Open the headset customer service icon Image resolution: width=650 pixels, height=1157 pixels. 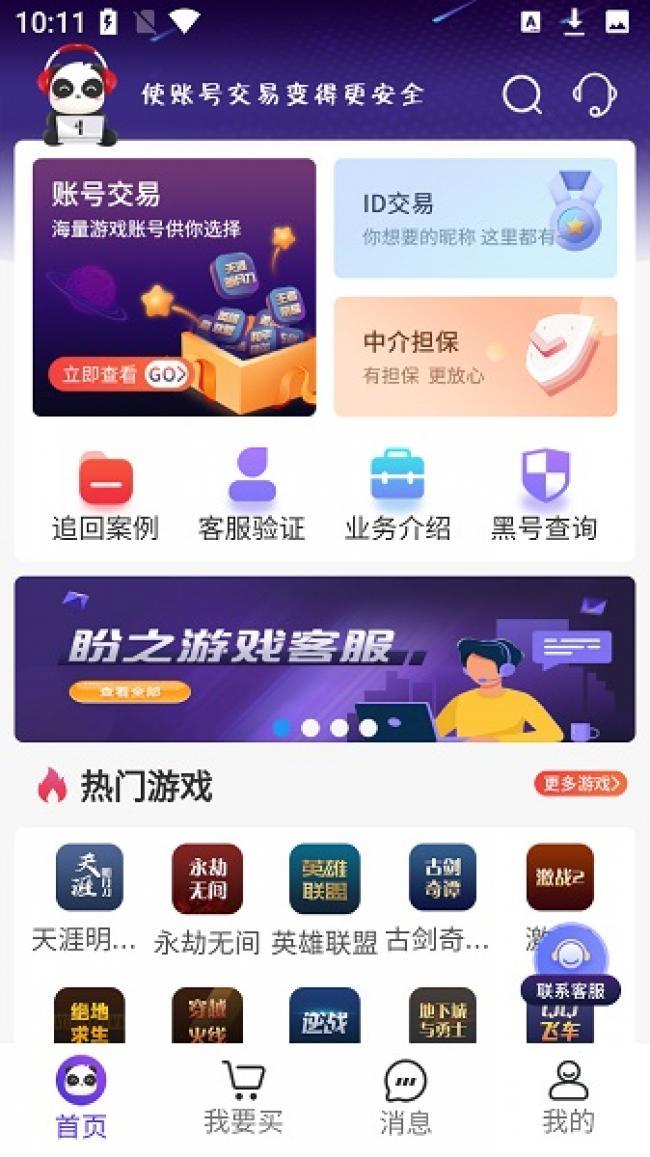pos(594,96)
